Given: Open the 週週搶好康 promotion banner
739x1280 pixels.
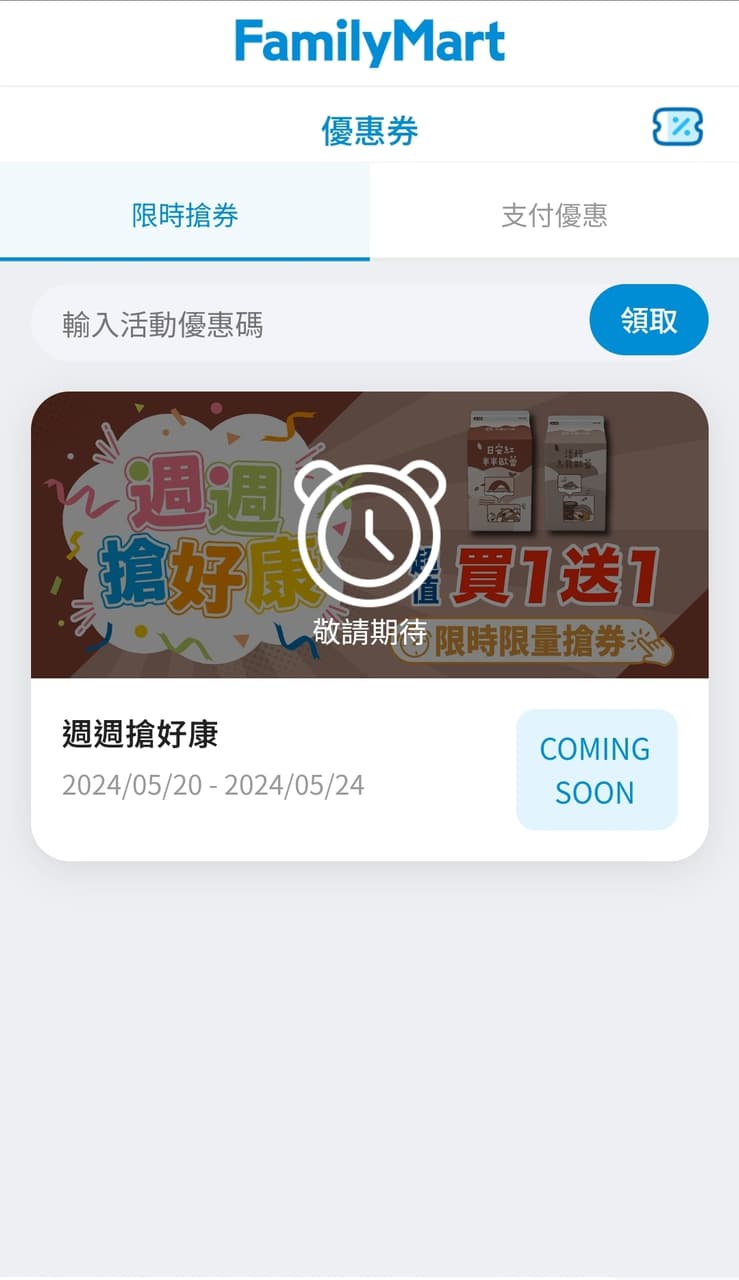Looking at the screenshot, I should click(369, 536).
